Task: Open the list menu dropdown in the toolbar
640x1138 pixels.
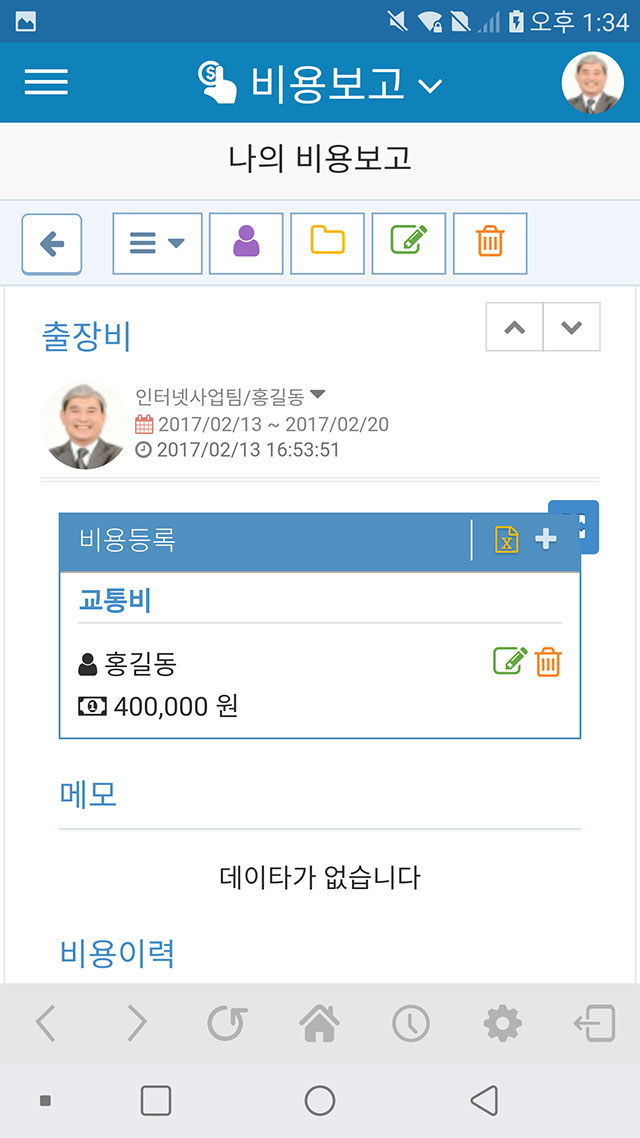Action: [x=157, y=243]
